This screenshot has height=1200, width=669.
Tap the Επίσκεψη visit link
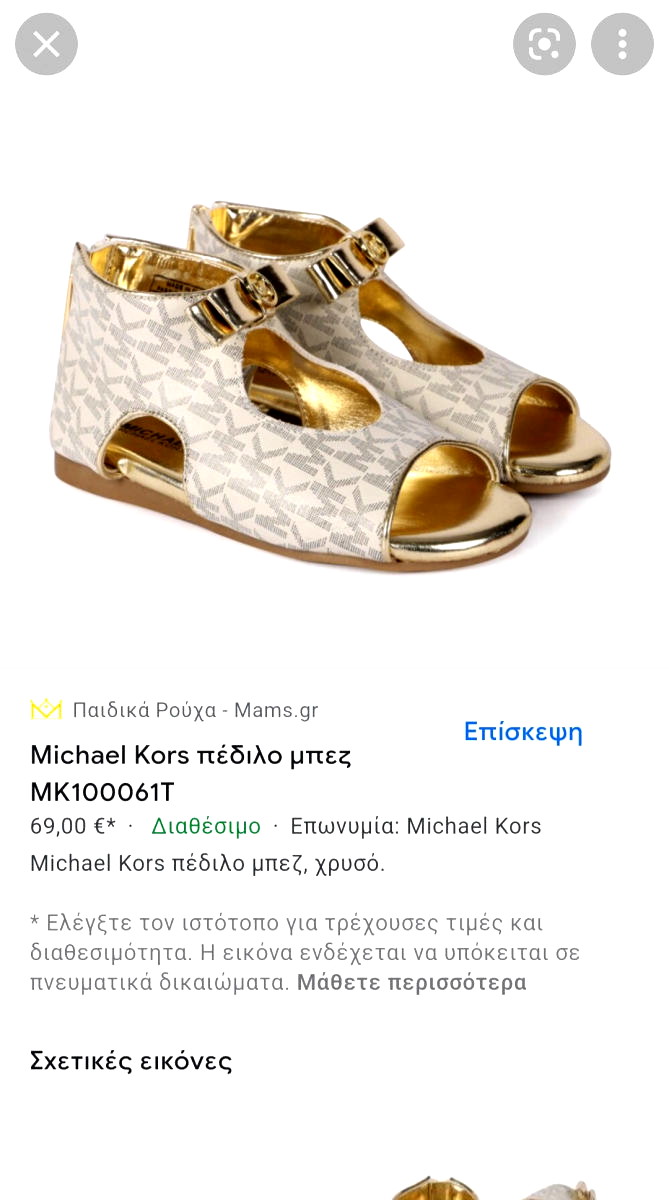(523, 732)
